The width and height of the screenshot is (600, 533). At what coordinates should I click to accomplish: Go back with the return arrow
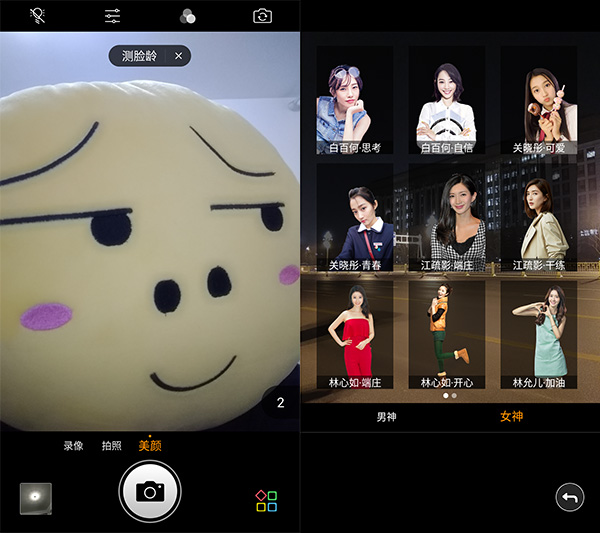569,497
